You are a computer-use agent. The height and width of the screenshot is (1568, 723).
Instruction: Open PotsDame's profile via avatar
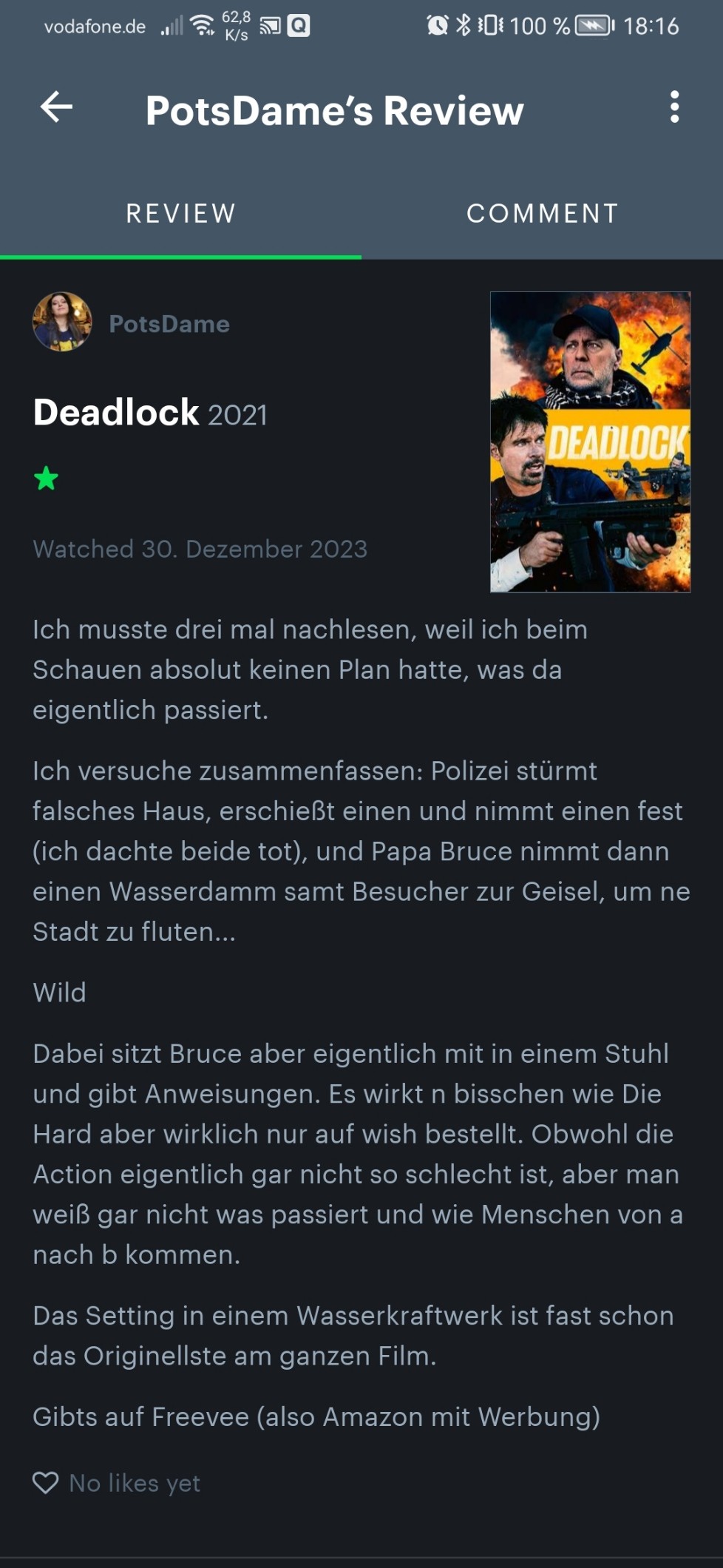click(62, 322)
